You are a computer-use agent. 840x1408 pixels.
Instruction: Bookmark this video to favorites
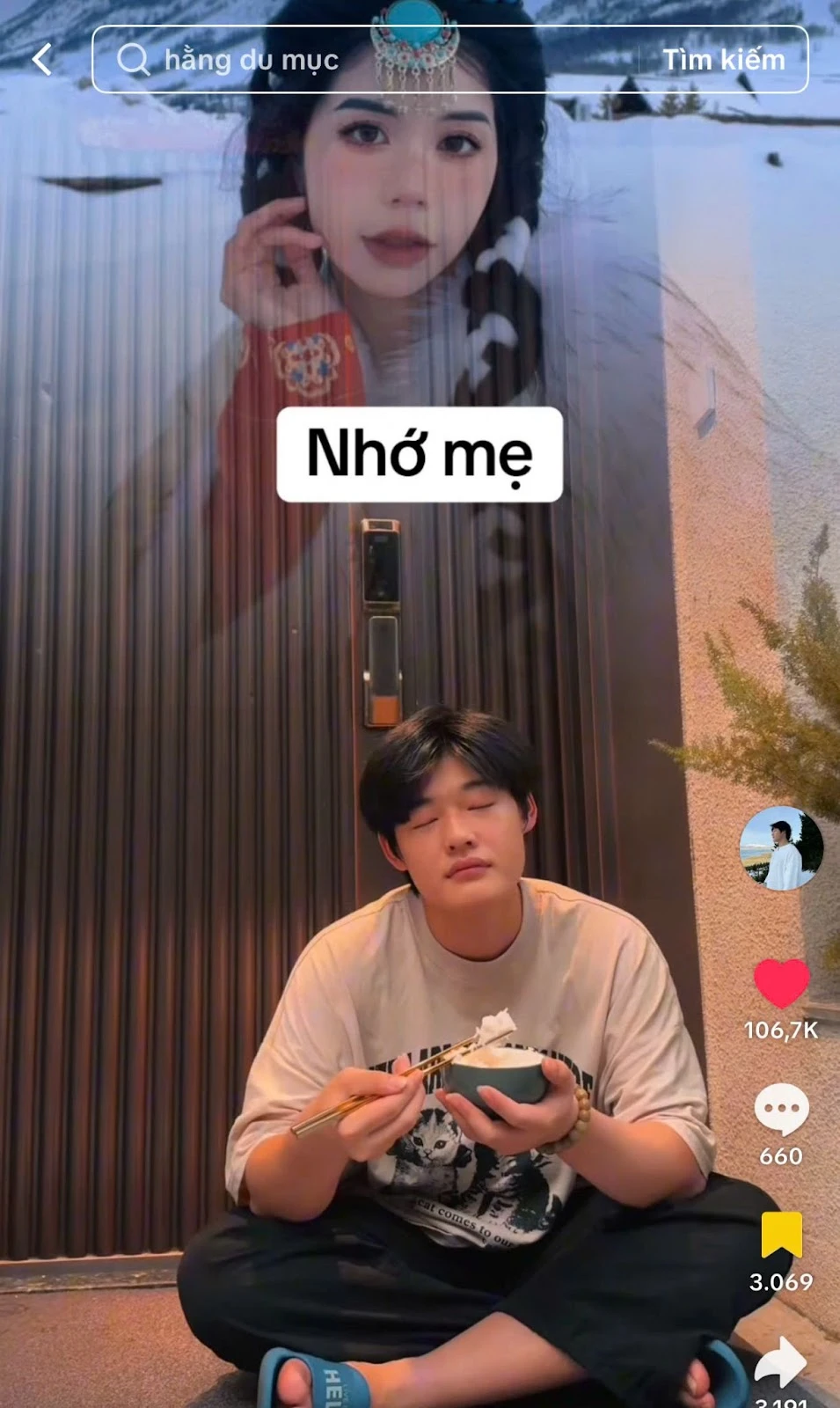point(781,1234)
